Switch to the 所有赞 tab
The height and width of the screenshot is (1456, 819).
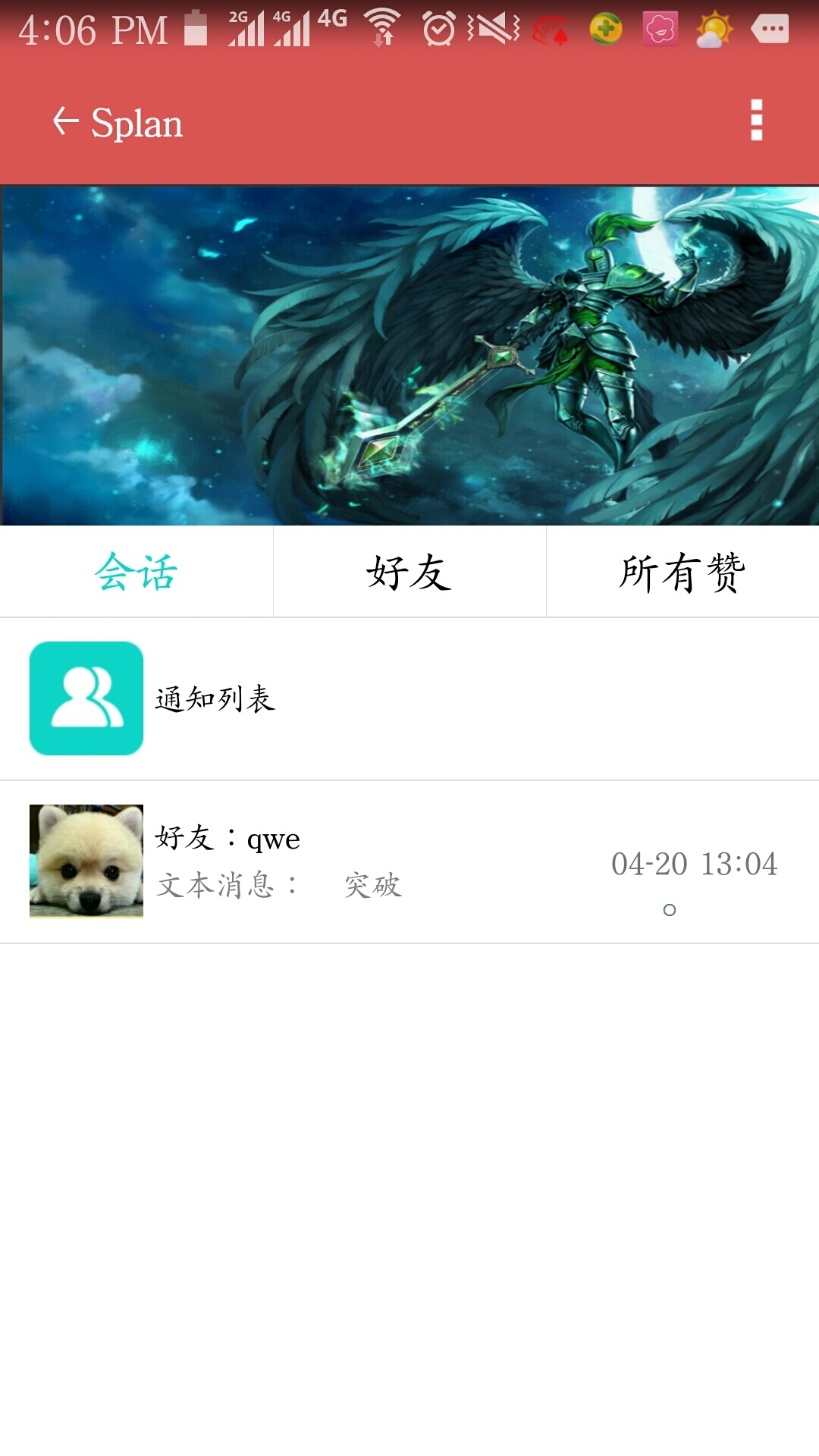point(682,572)
